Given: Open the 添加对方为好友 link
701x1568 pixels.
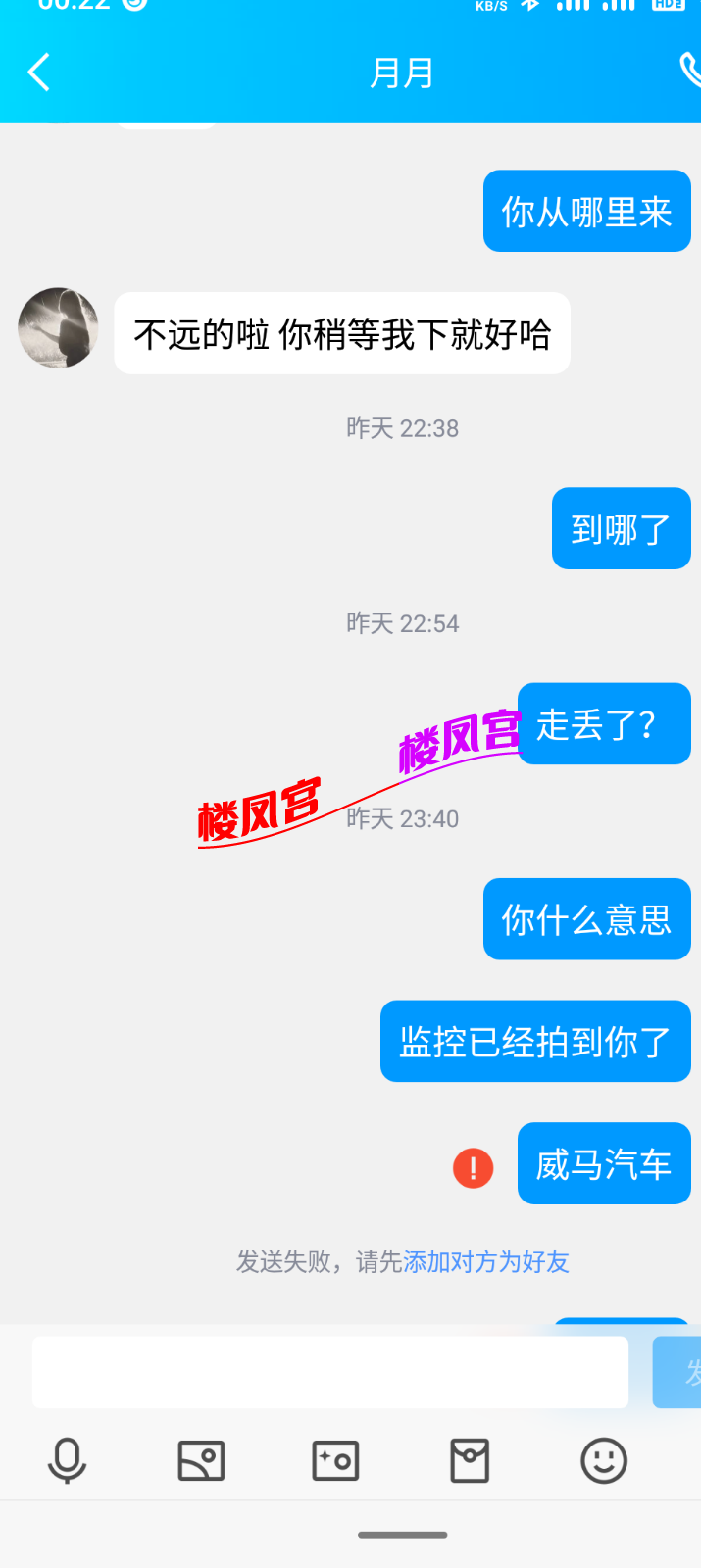Looking at the screenshot, I should pyautogui.click(x=486, y=1261).
